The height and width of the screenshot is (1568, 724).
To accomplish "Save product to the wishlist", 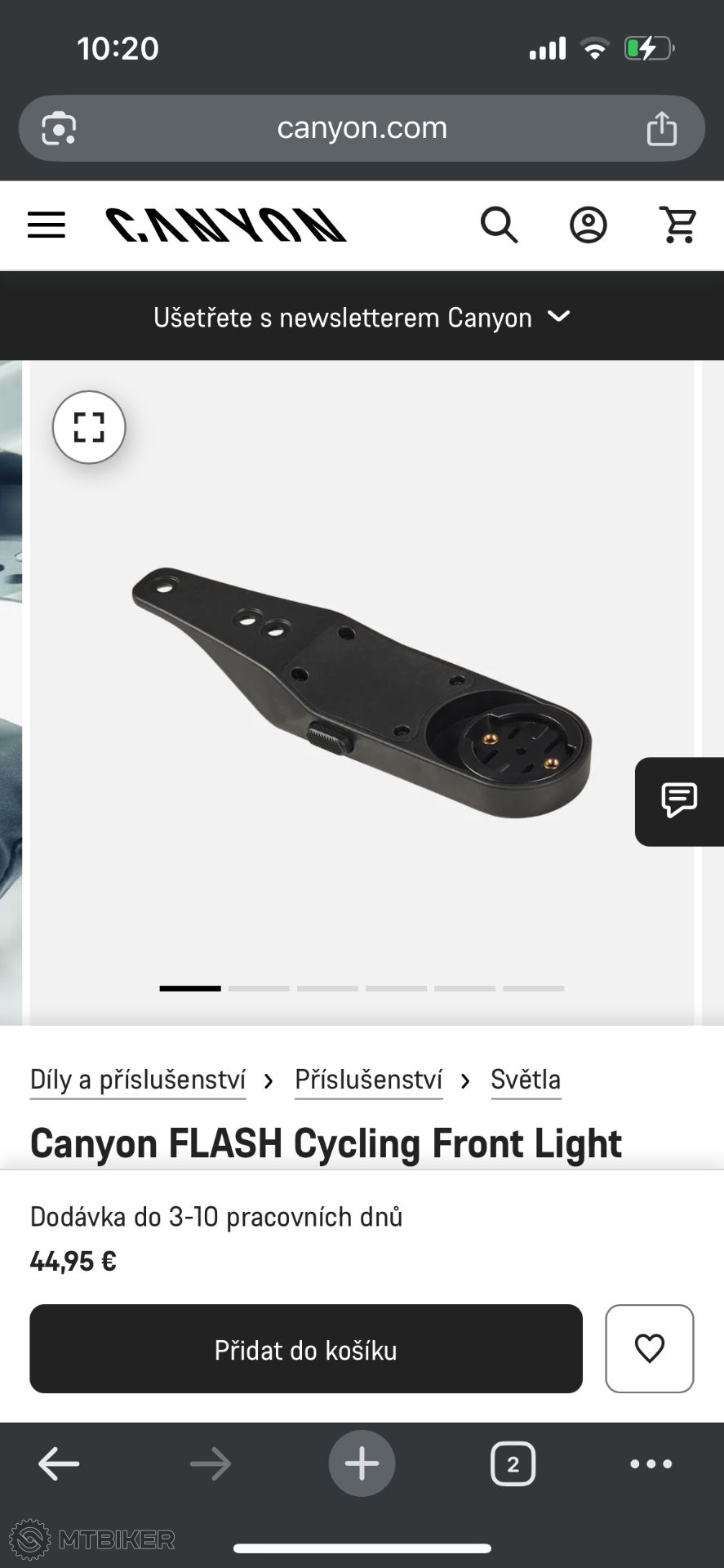I will 650,1349.
